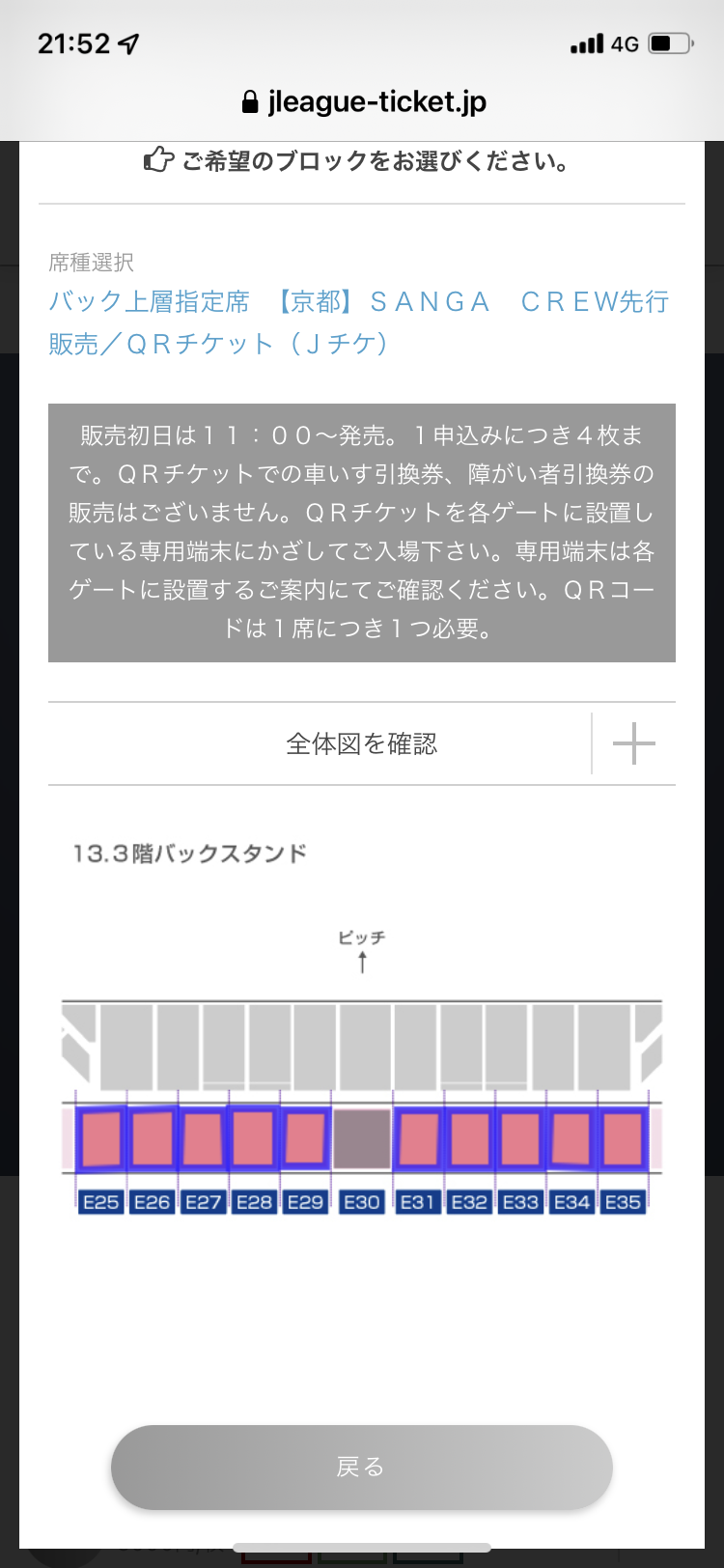724x1568 pixels.
Task: Select seat block E28
Action: (x=254, y=1138)
